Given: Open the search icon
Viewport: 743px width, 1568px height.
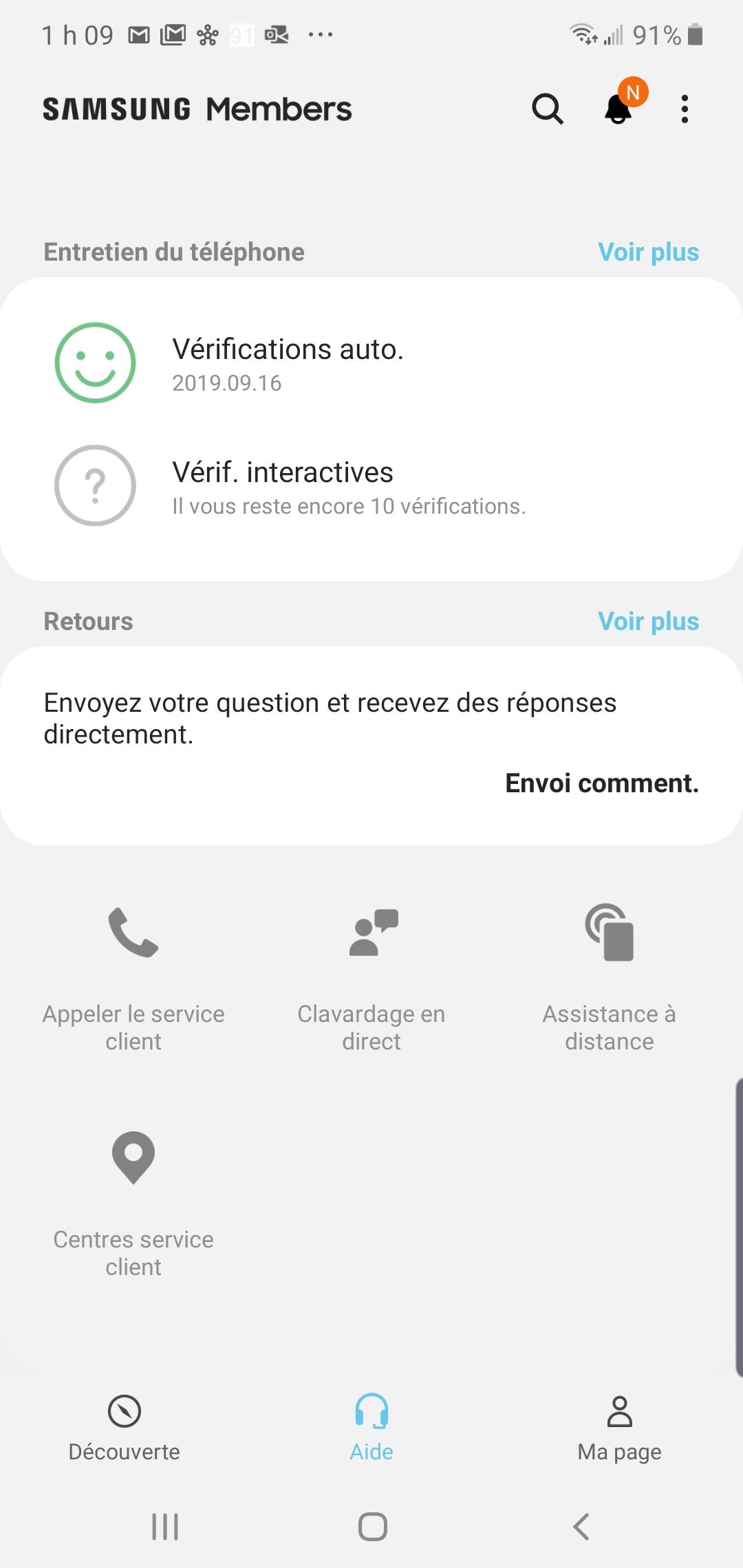Looking at the screenshot, I should coord(547,109).
